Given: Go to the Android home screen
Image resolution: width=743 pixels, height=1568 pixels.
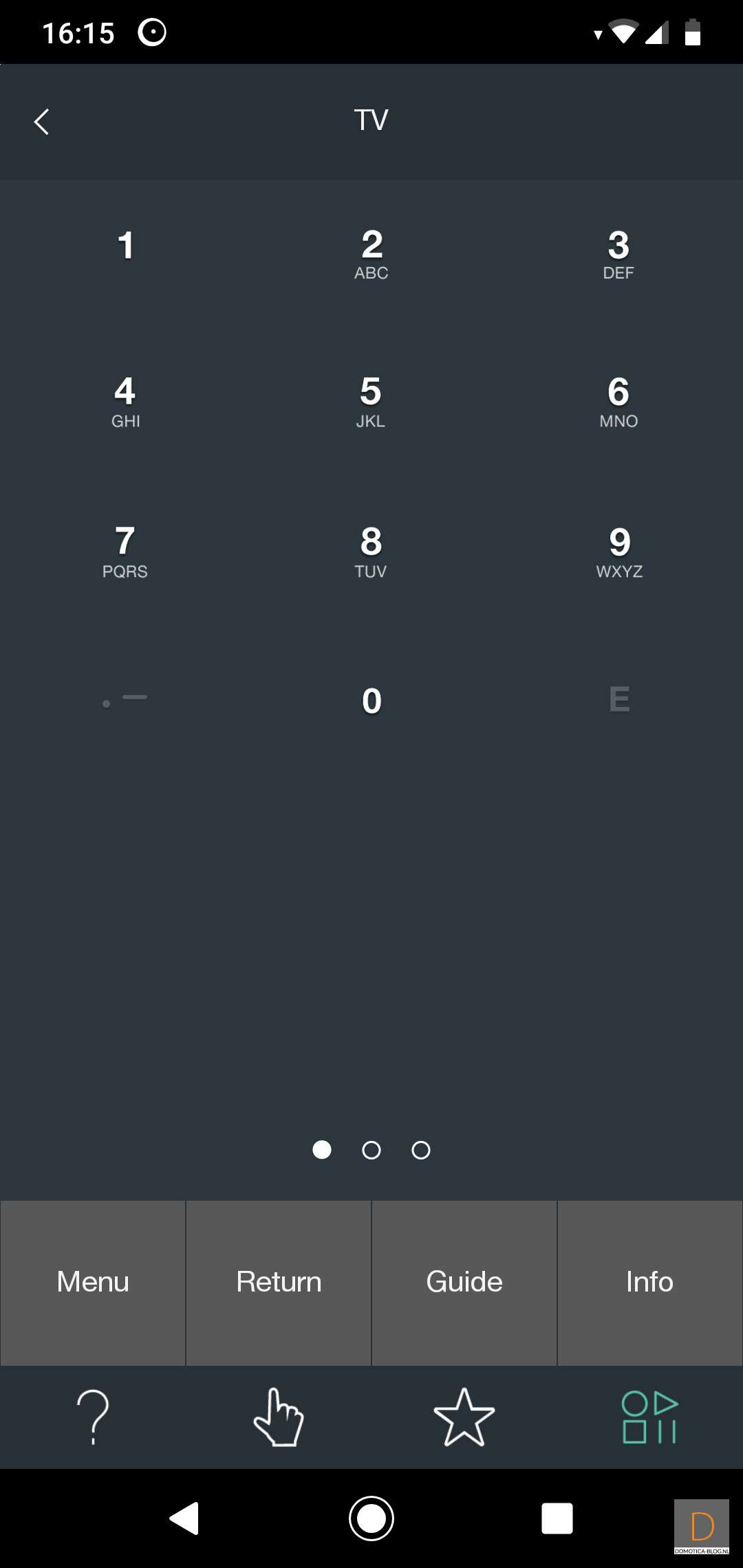Looking at the screenshot, I should pos(371,1518).
